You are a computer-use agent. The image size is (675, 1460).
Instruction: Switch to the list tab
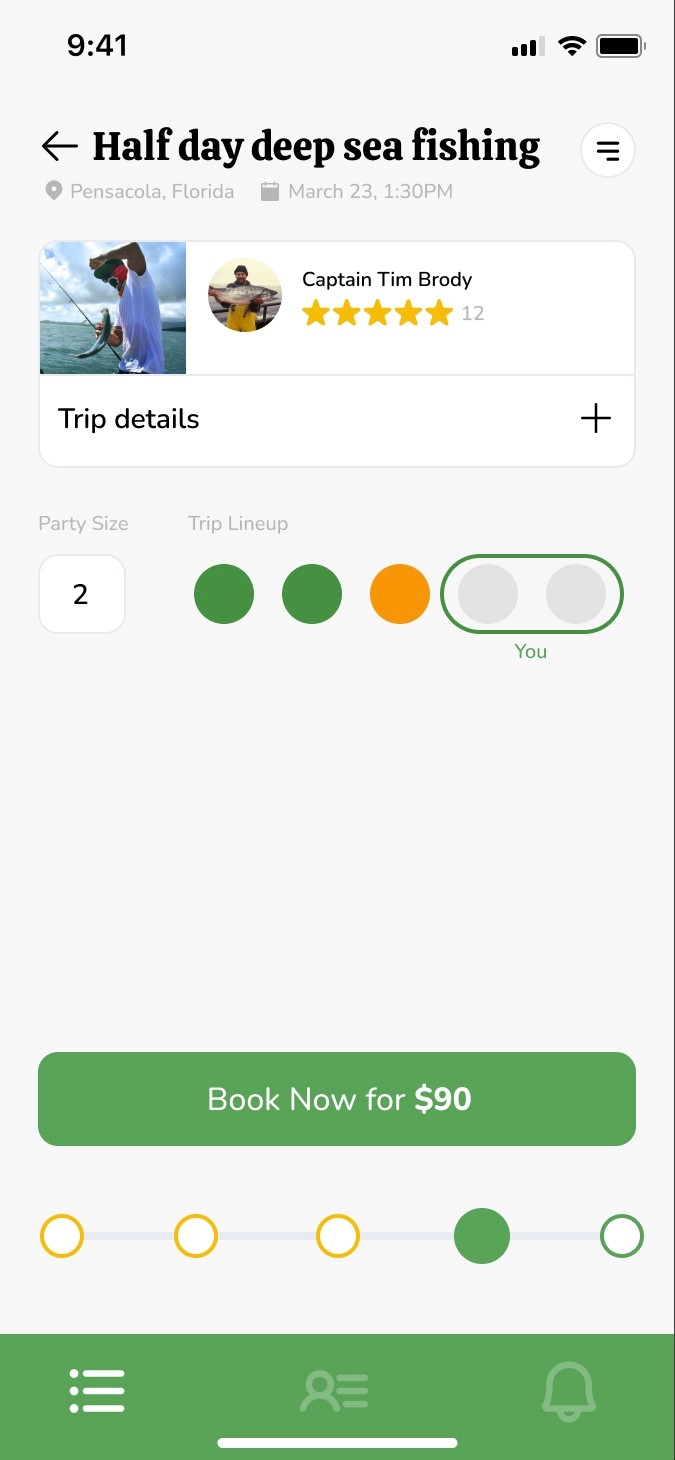tap(98, 1391)
